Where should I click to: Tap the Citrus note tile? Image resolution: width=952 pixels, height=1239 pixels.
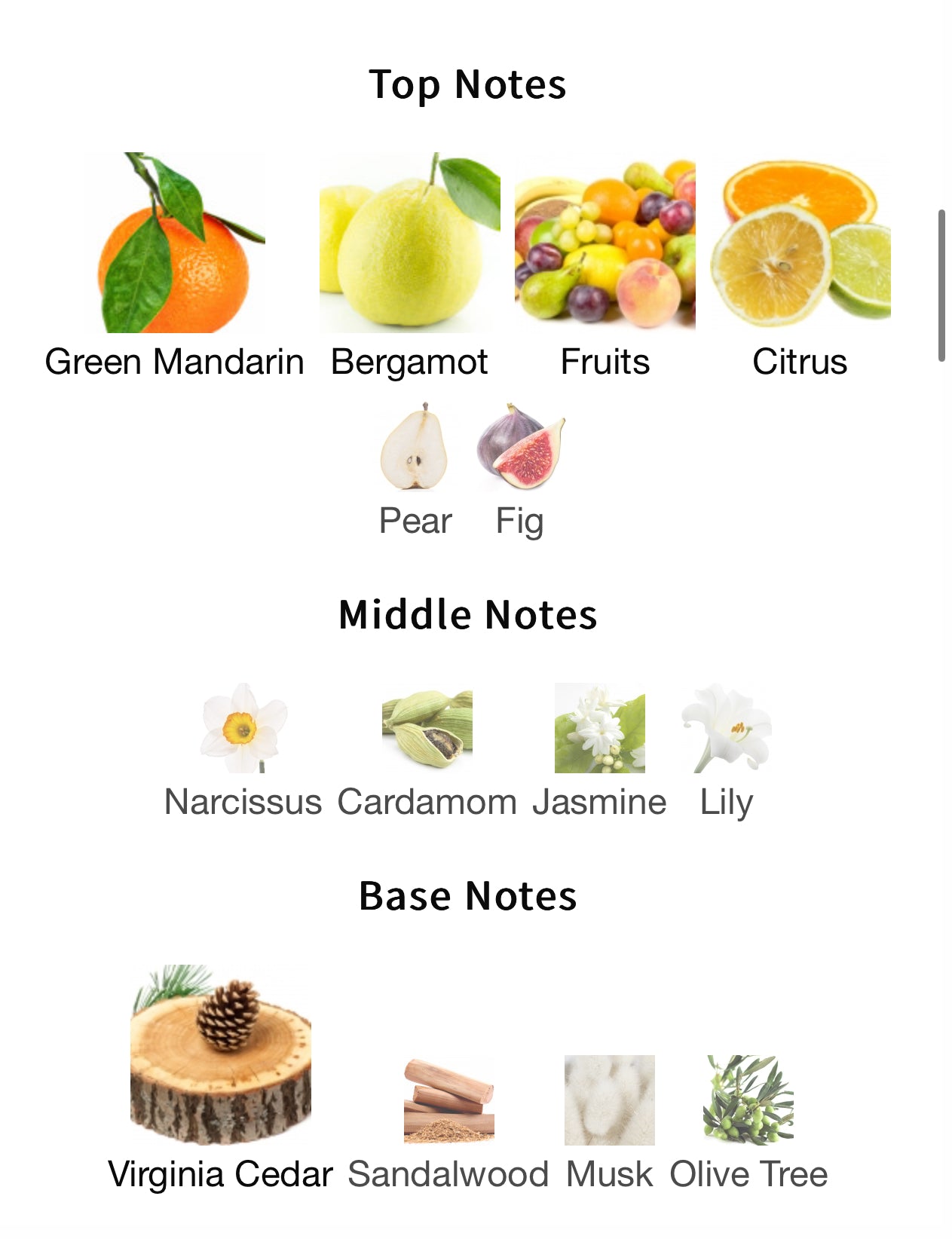click(800, 243)
